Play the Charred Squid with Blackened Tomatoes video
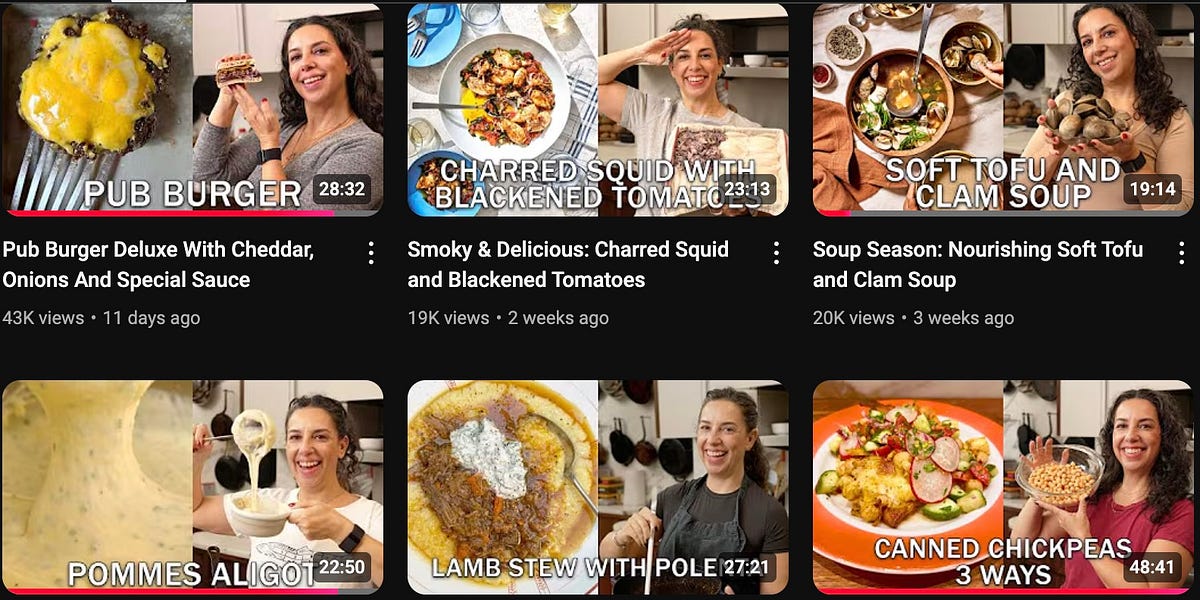Image resolution: width=1200 pixels, height=600 pixels. 597,108
